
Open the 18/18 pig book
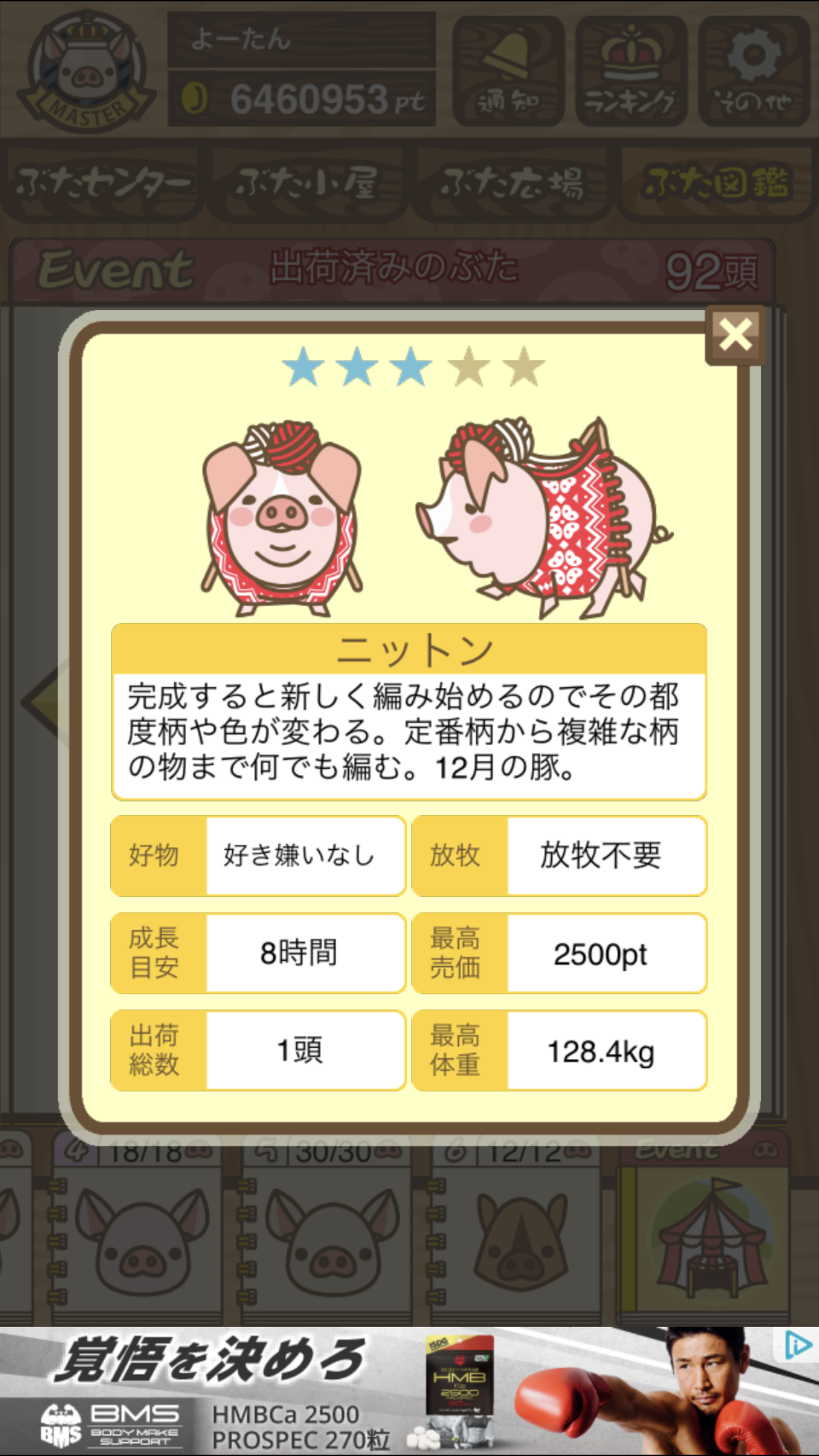tap(142, 1233)
